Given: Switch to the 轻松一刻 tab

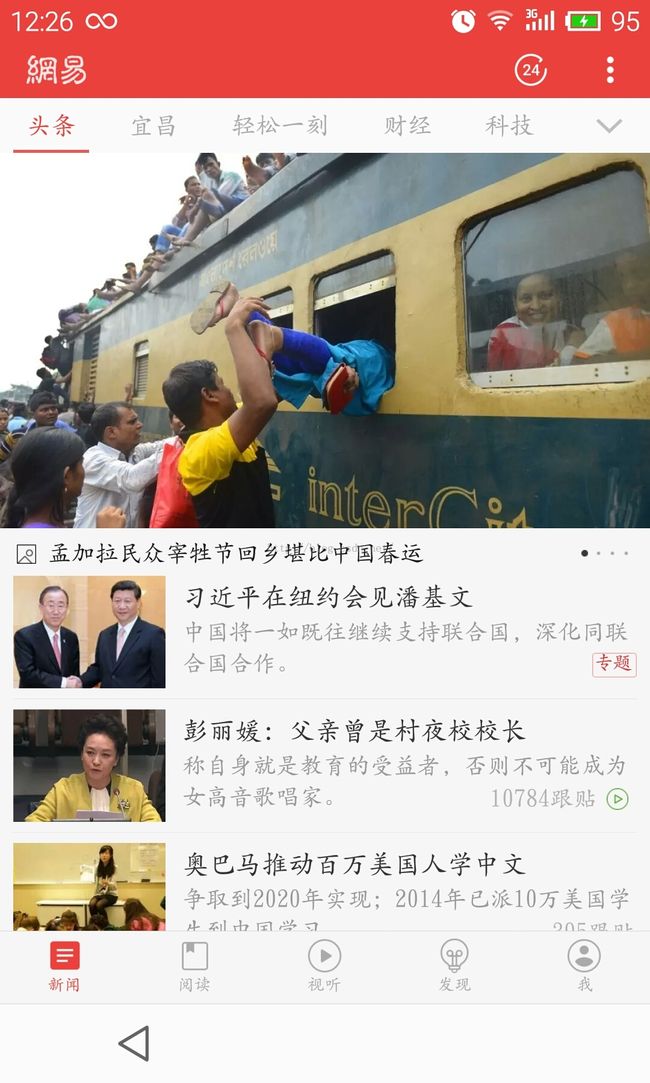Looking at the screenshot, I should pos(280,126).
